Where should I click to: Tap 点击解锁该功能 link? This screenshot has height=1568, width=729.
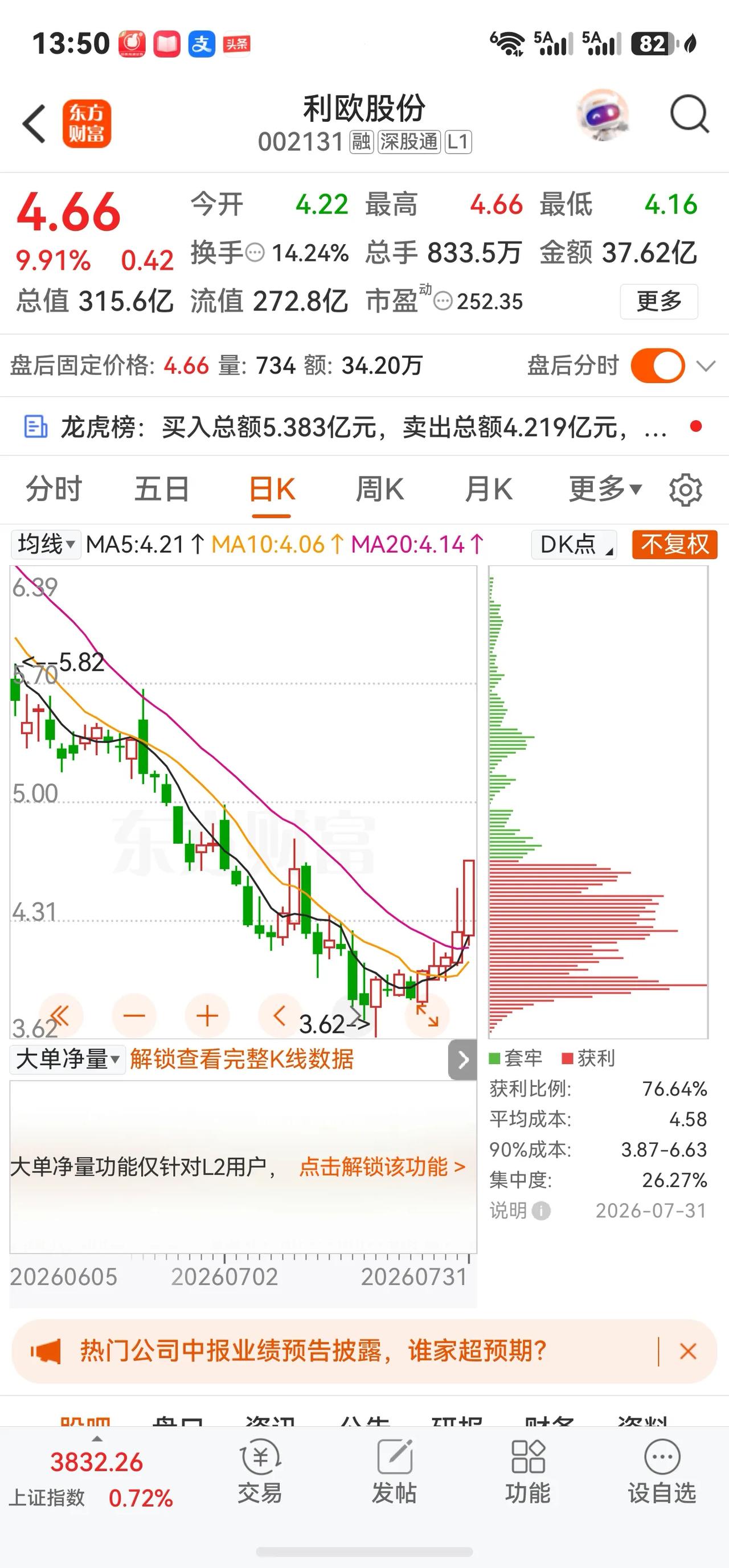click(x=382, y=1167)
